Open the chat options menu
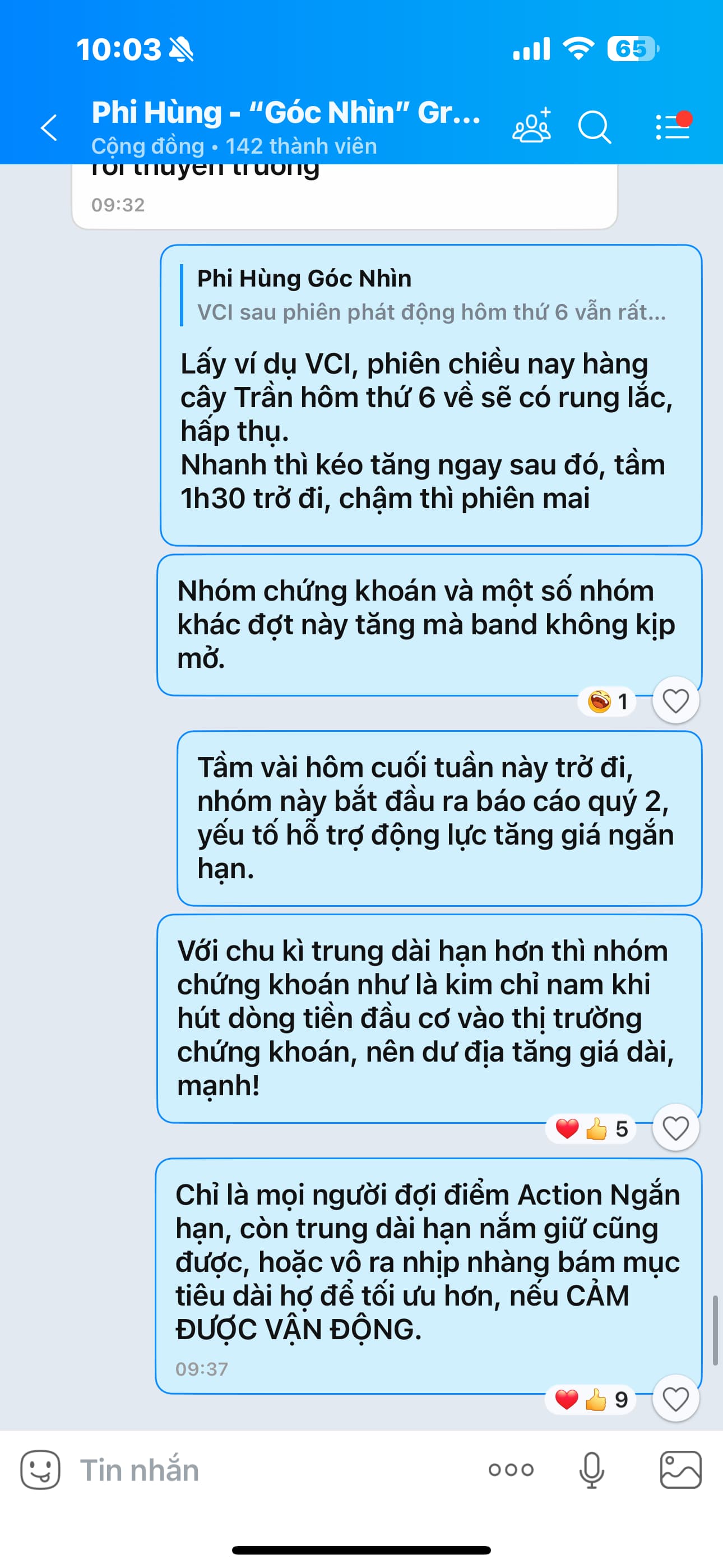This screenshot has width=723, height=1568. click(673, 127)
